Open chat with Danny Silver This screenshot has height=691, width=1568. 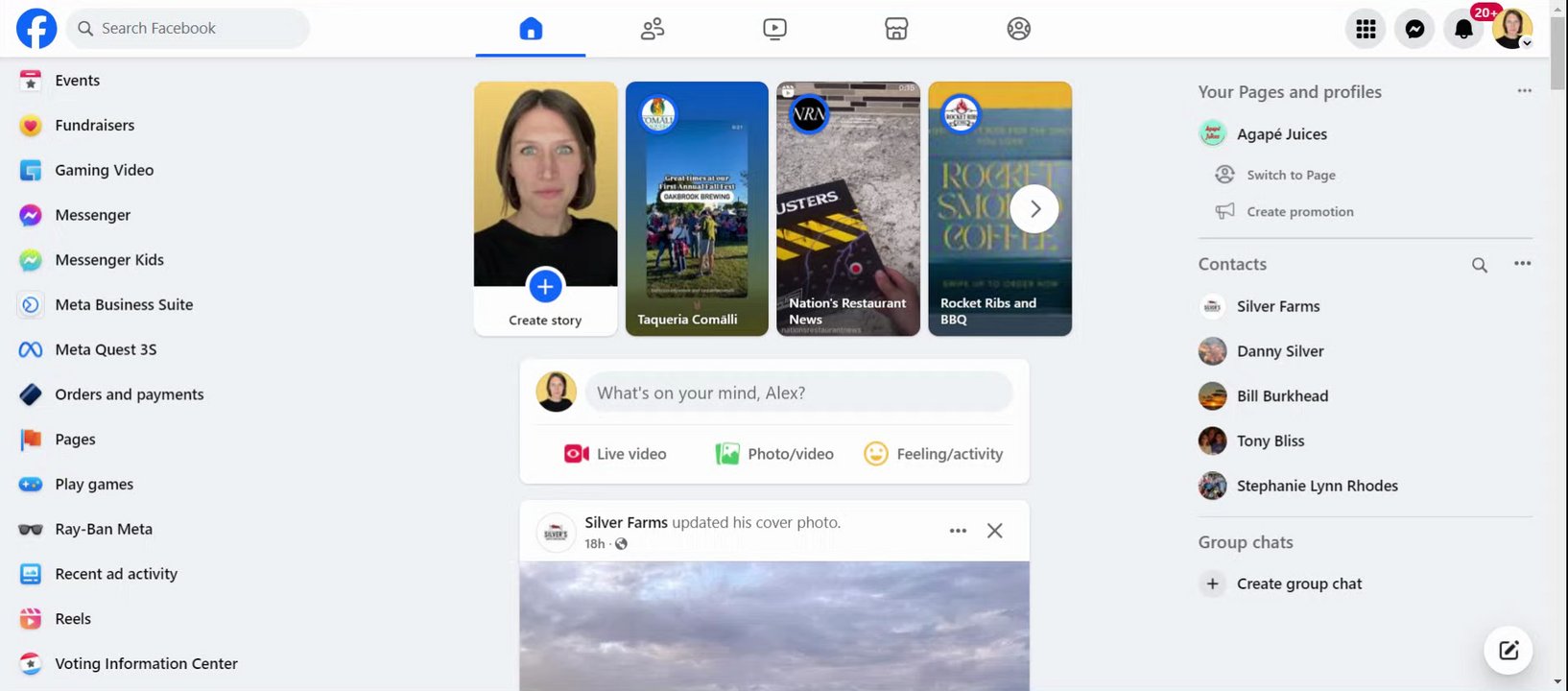(1279, 351)
